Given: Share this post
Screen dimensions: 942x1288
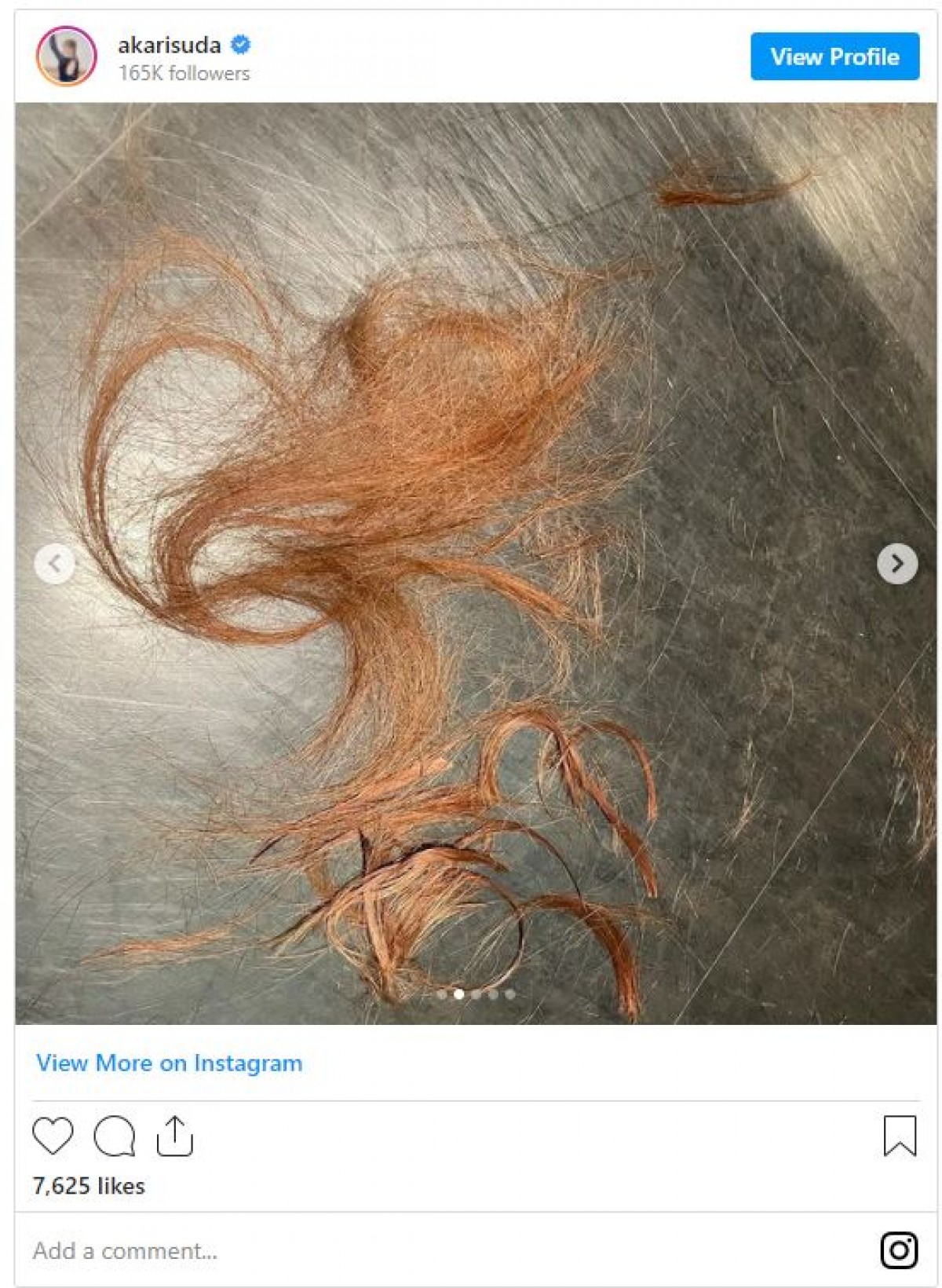Looking at the screenshot, I should [174, 1136].
